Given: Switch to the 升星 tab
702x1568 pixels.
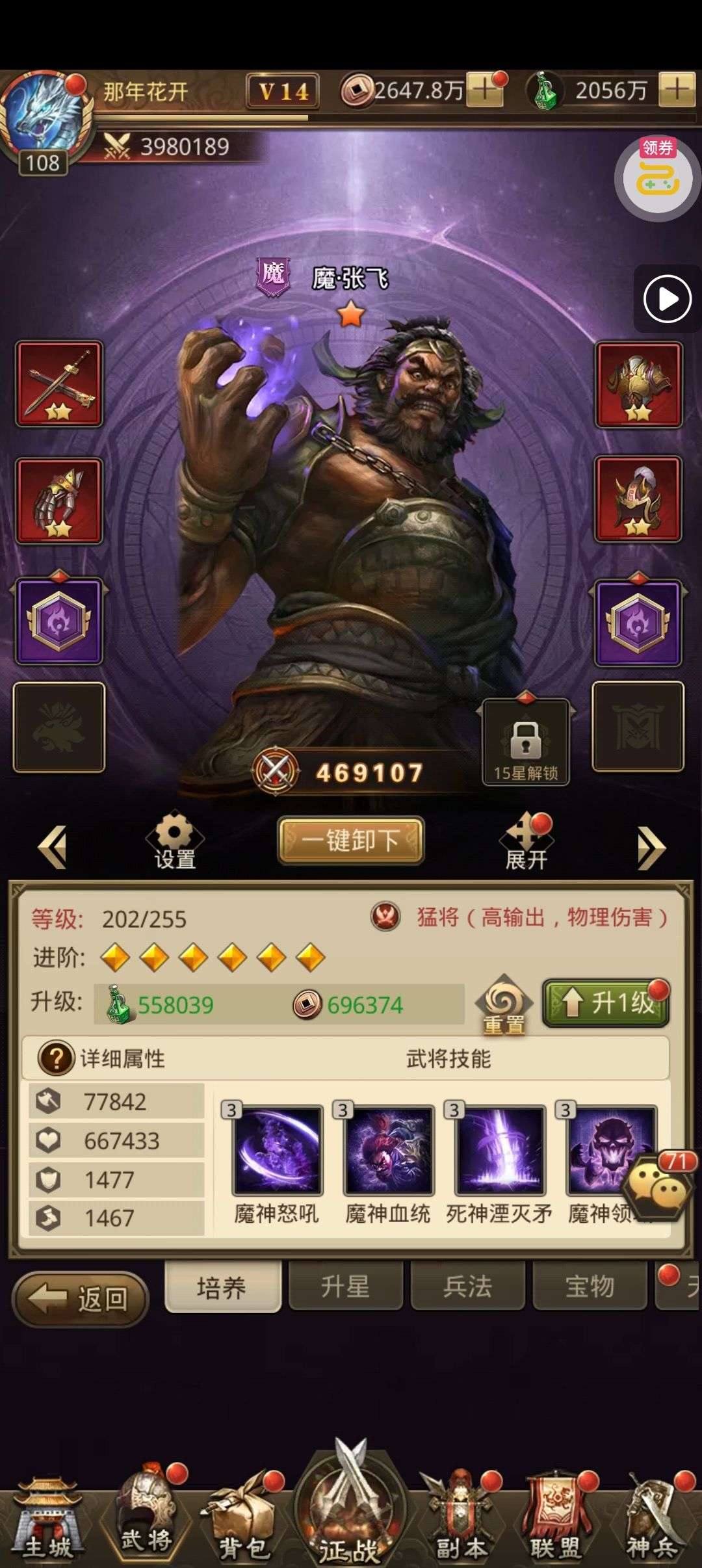Looking at the screenshot, I should click(345, 1287).
